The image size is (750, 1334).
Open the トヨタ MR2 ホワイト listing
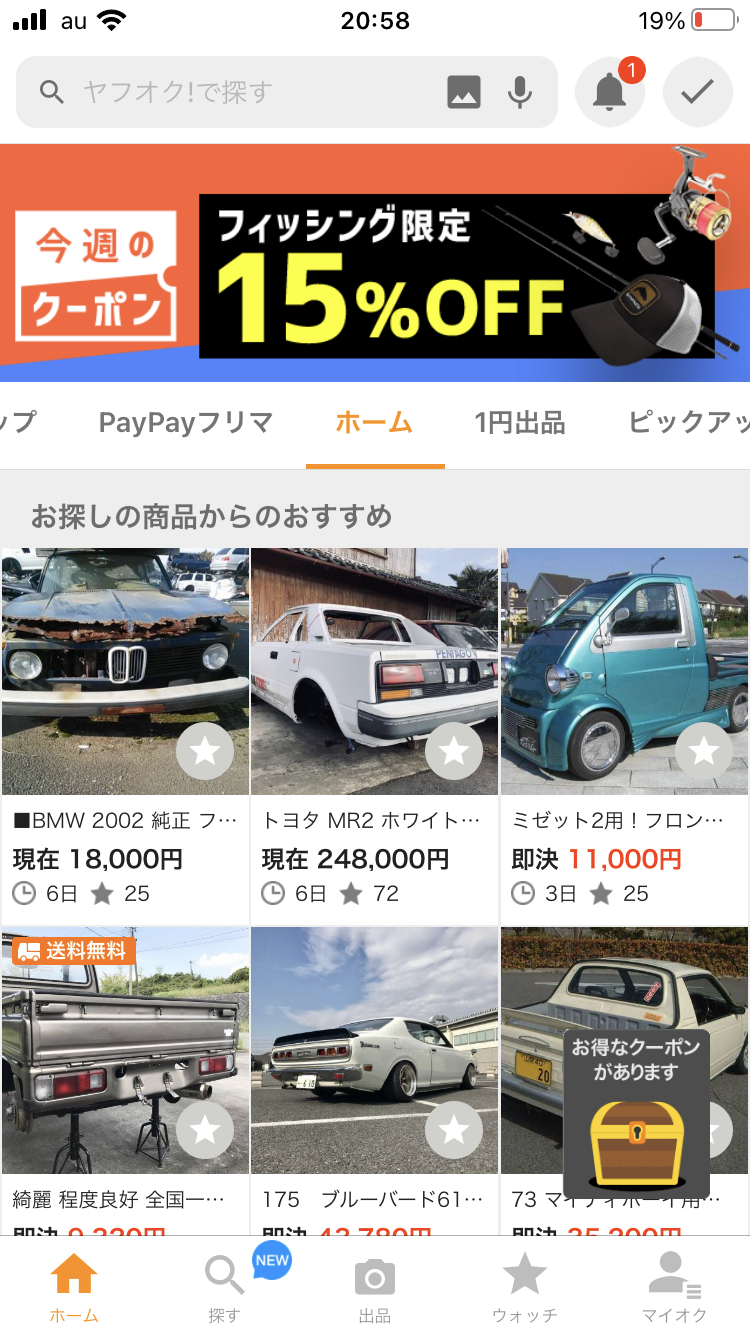pyautogui.click(x=374, y=670)
